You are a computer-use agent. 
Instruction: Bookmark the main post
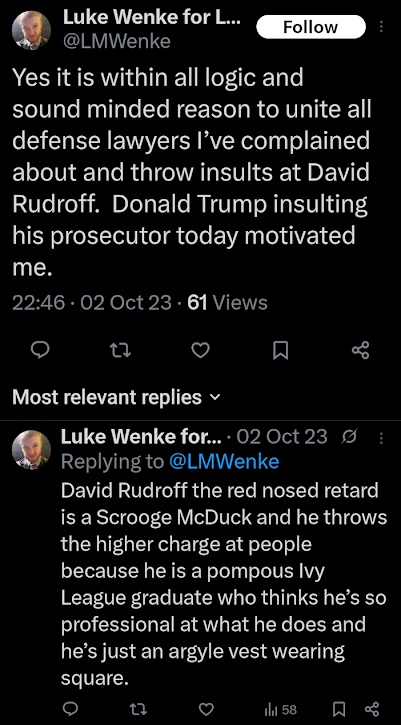[280, 351]
